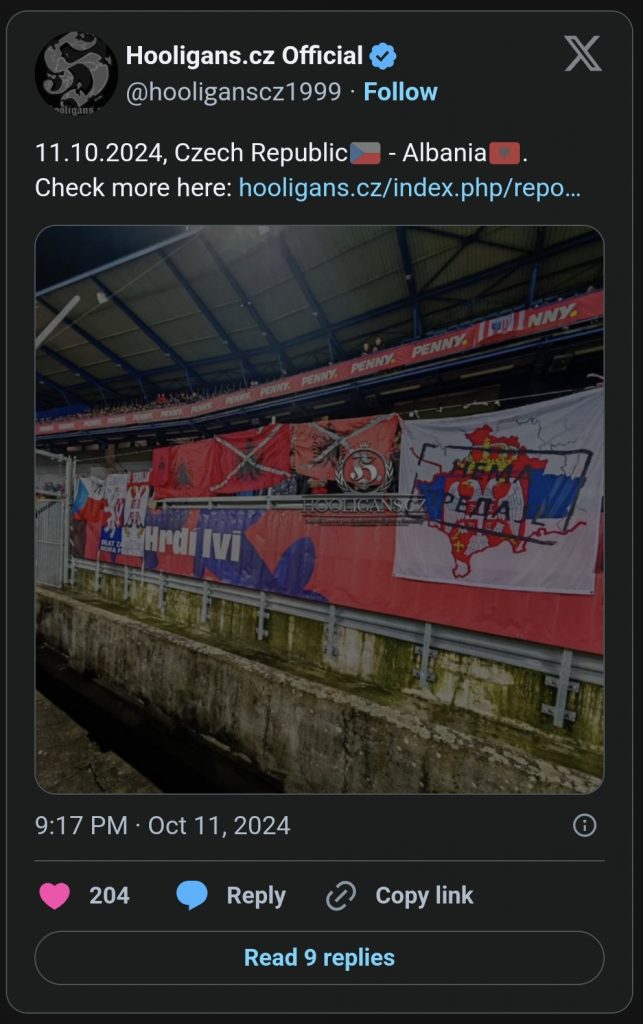Open the 9:17 PM Oct 11, 2024 timestamp

point(163,825)
